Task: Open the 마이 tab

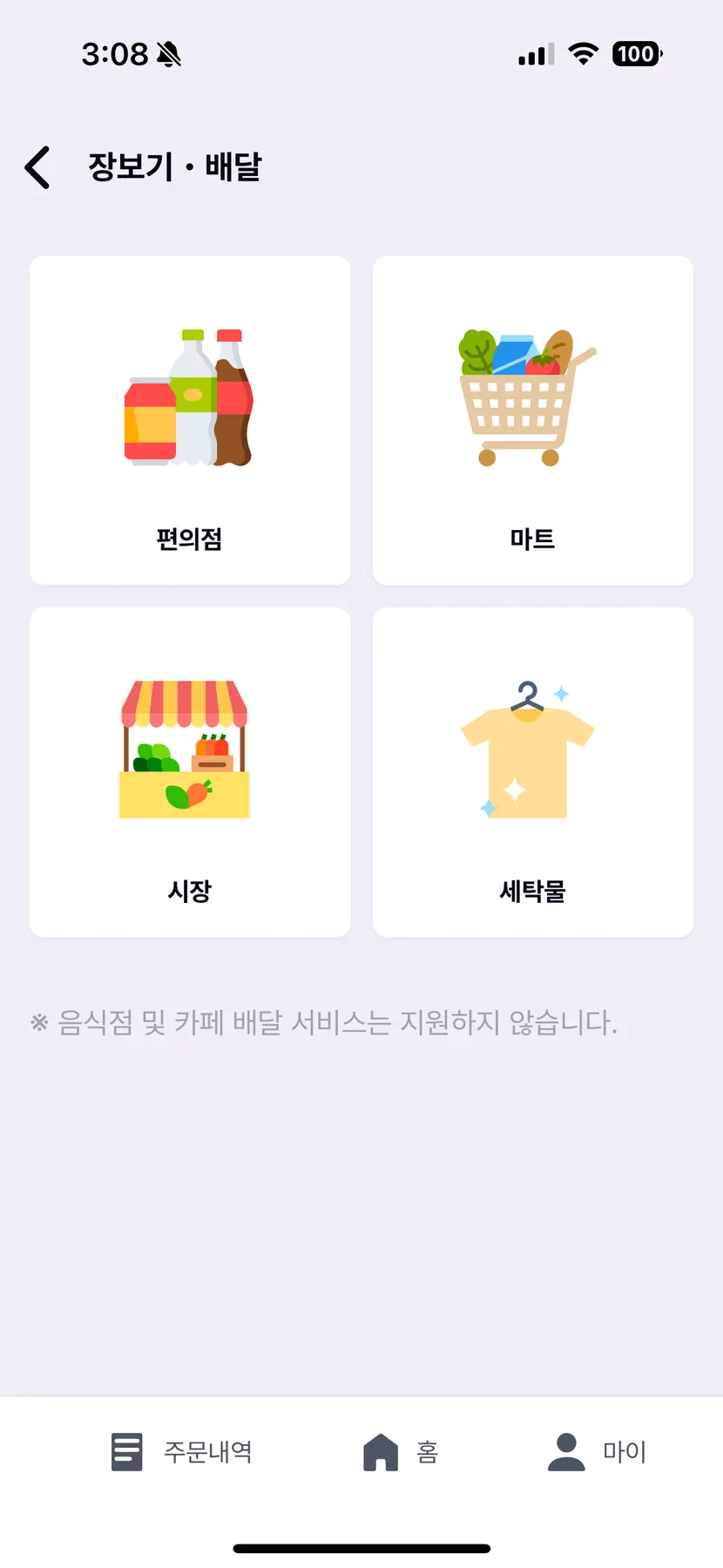Action: pyautogui.click(x=598, y=1452)
